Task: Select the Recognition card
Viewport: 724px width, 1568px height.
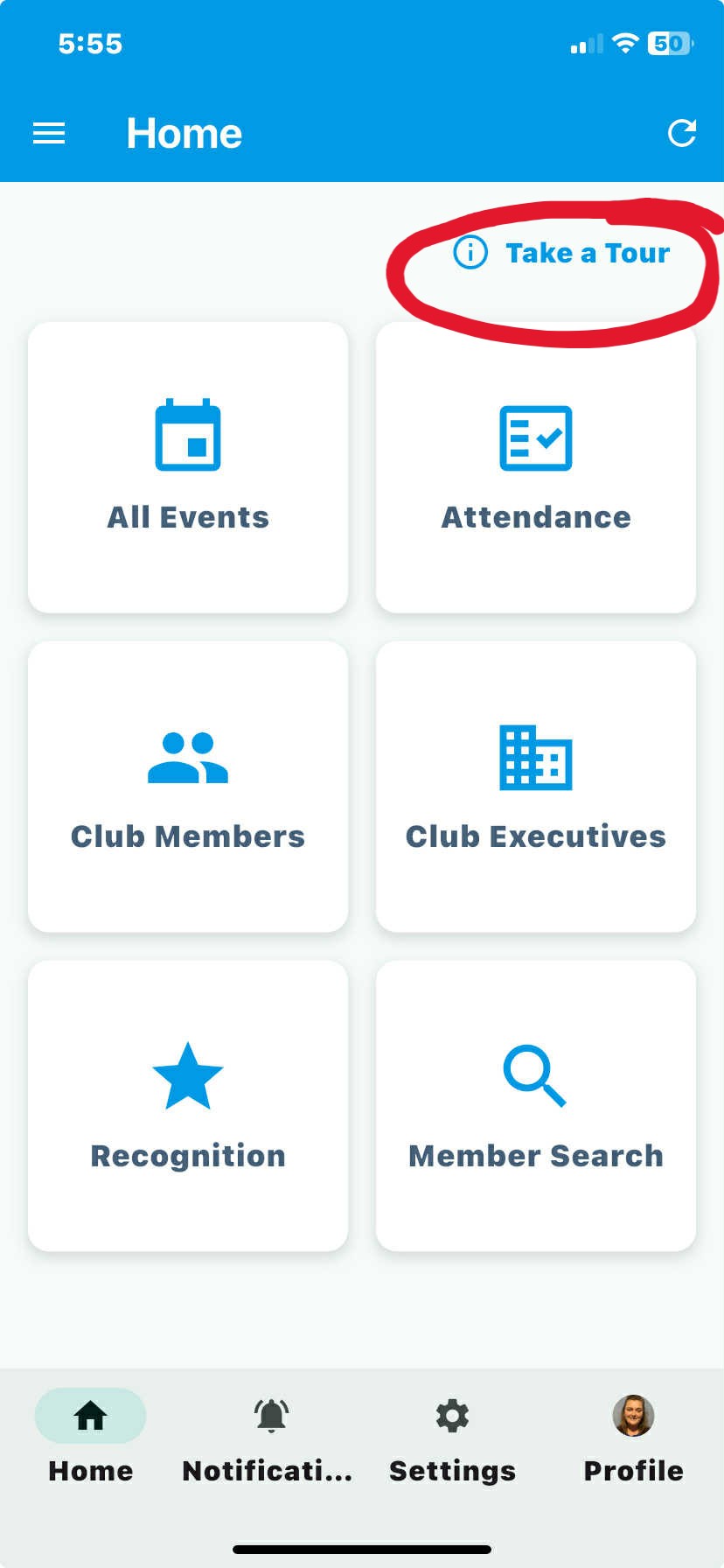Action: pos(188,1105)
